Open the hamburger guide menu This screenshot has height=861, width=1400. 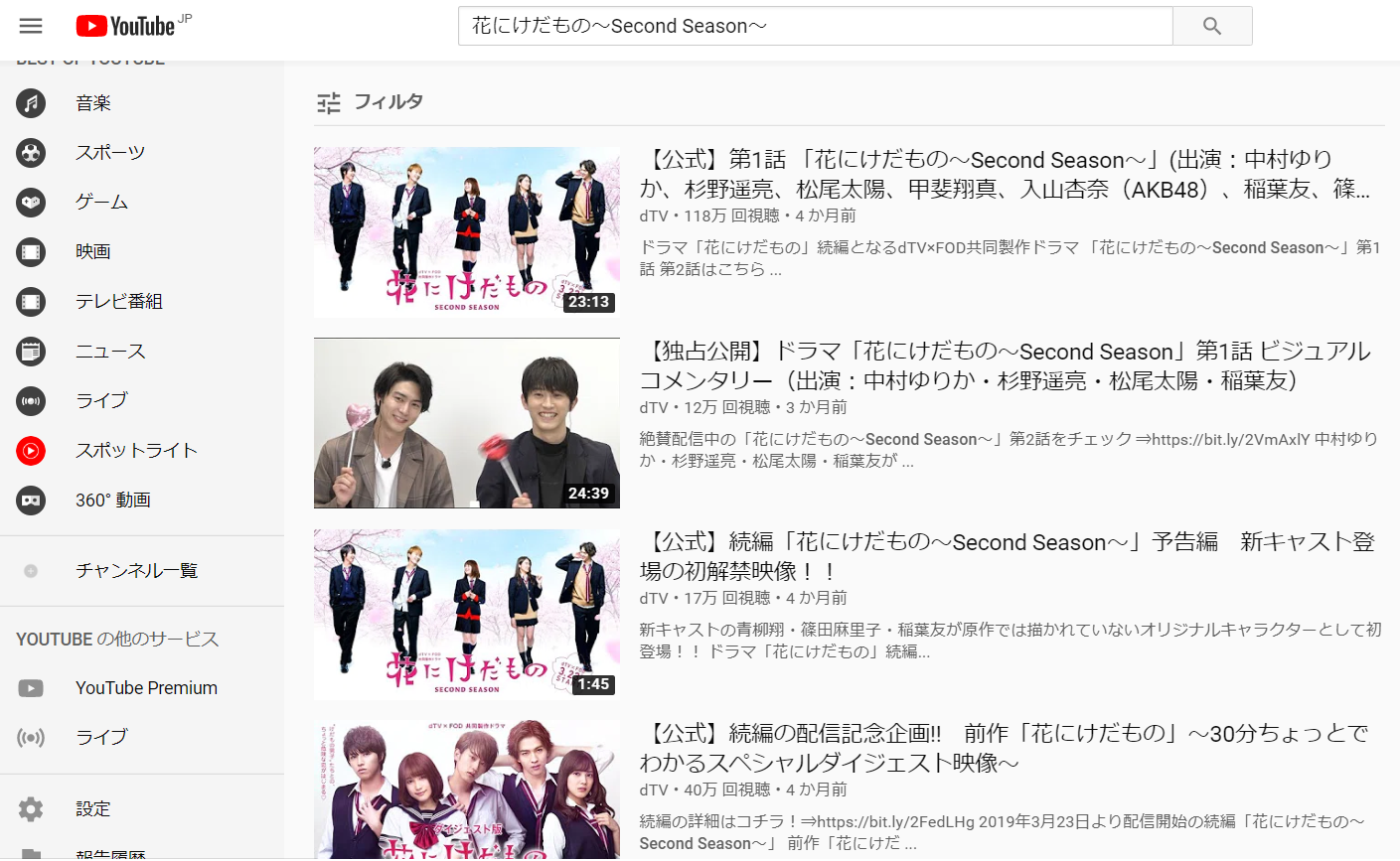31,27
